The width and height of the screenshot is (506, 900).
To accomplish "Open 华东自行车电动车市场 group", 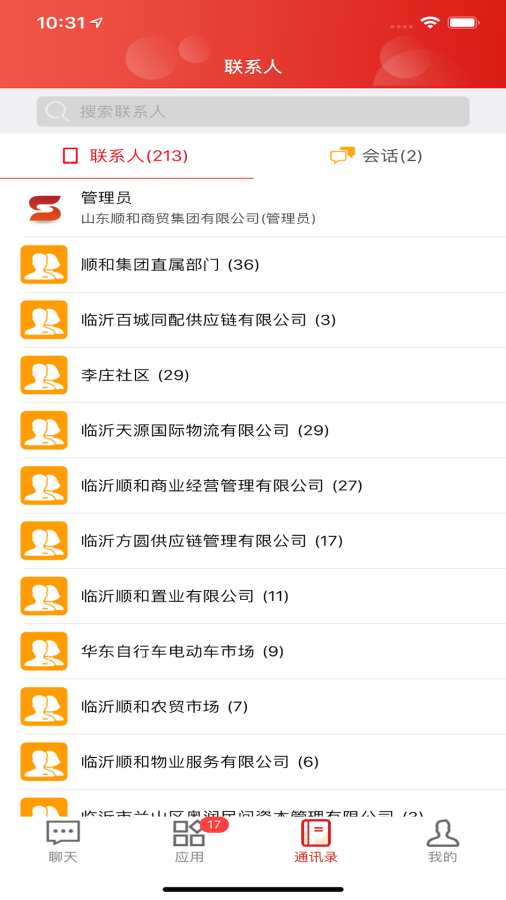I will (253, 651).
